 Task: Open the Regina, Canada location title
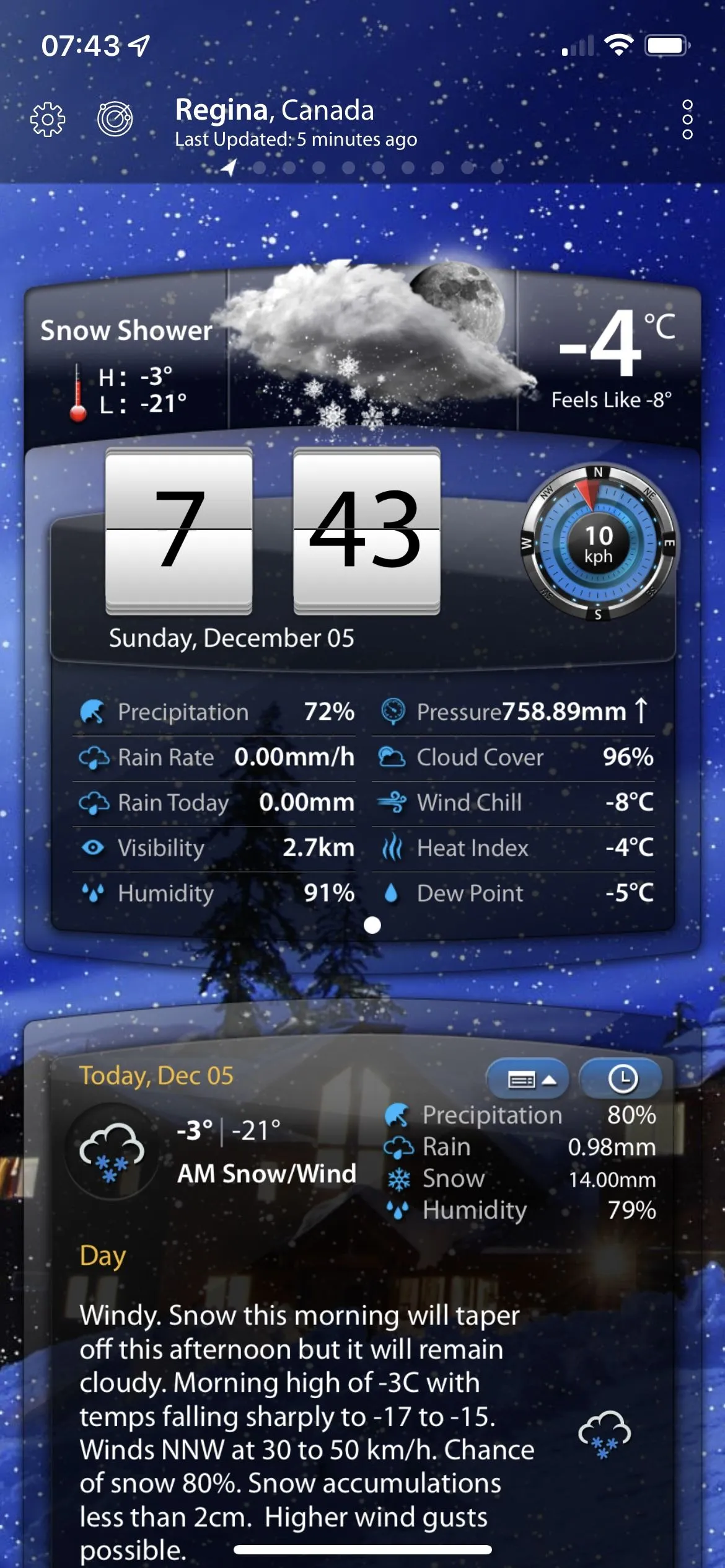click(275, 111)
